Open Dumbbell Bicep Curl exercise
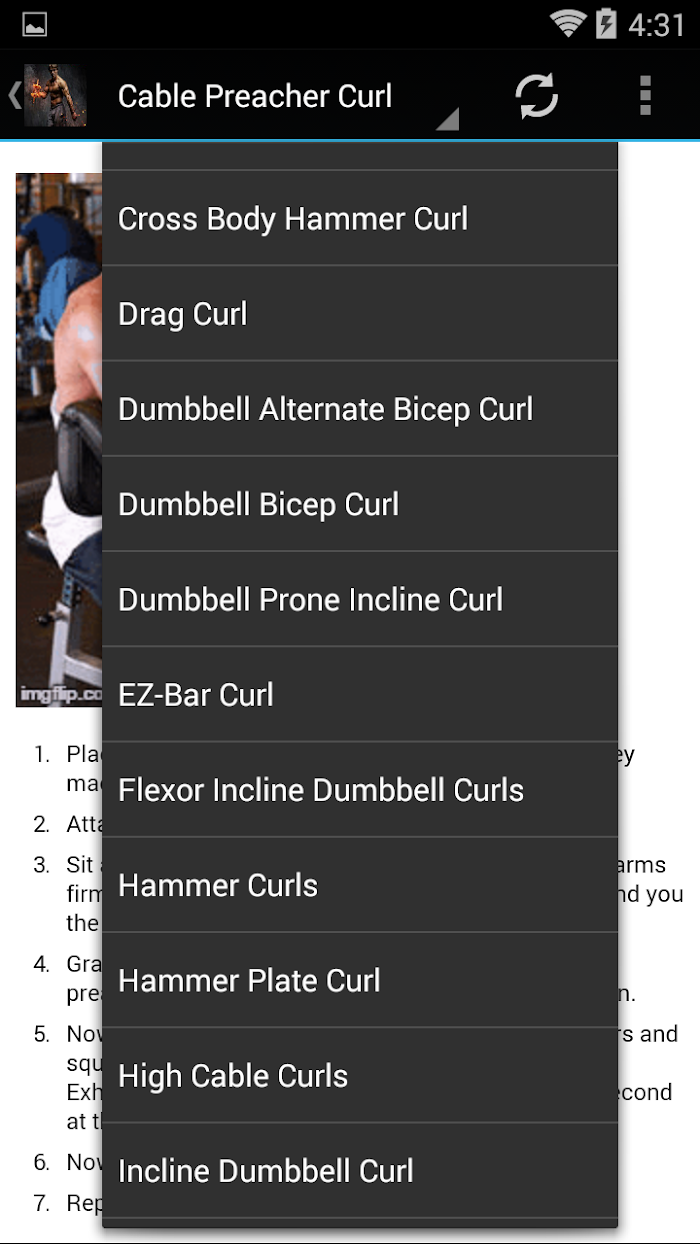700x1244 pixels. (360, 504)
